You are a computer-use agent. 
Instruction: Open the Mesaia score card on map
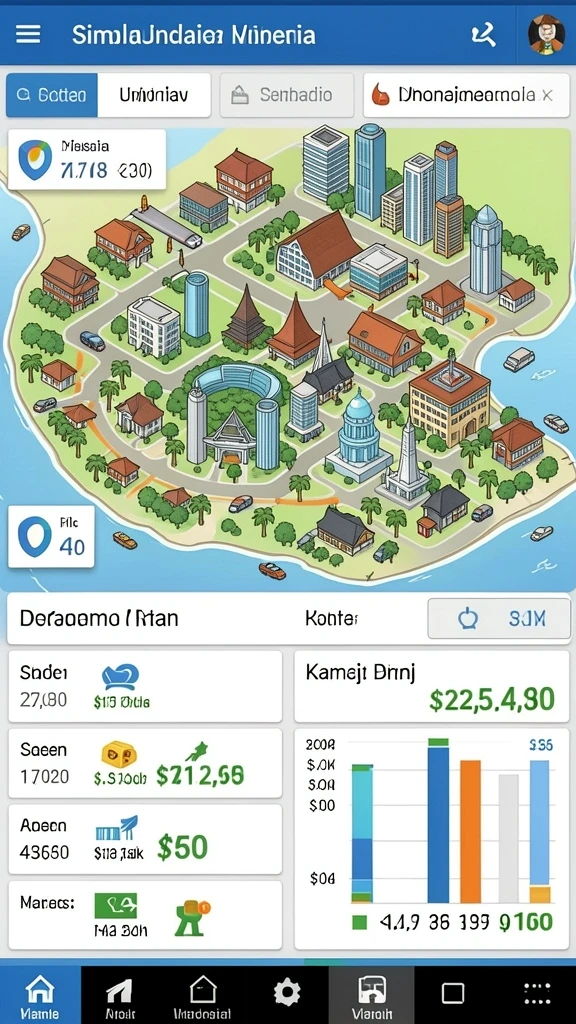point(86,159)
